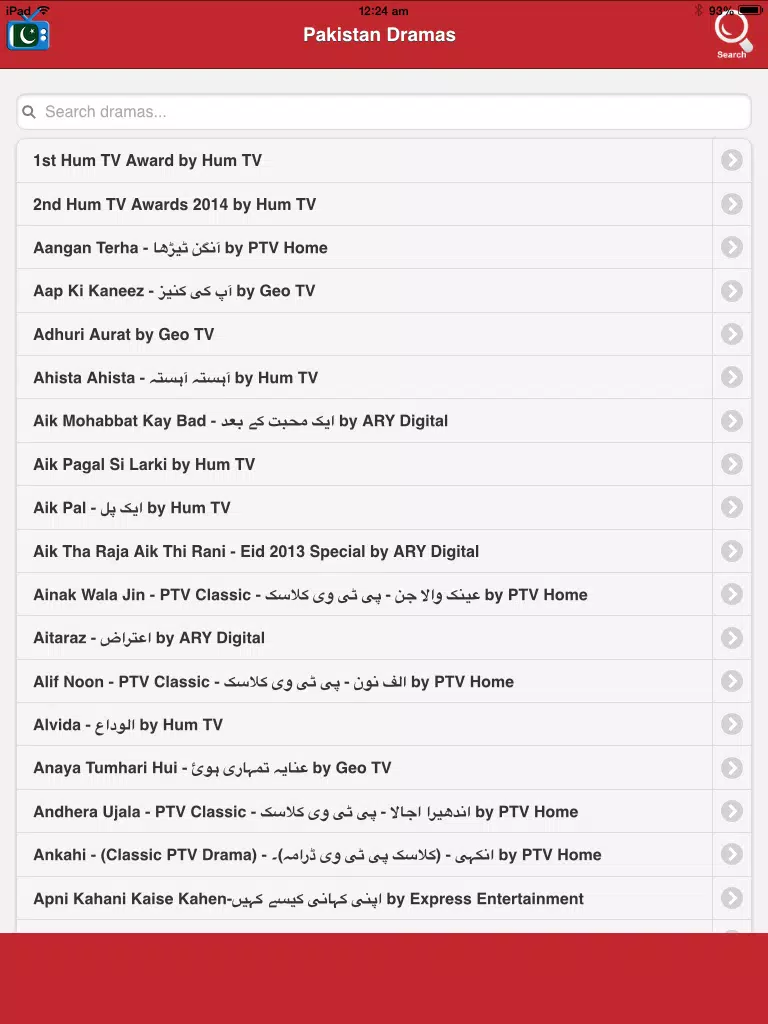Open Andhera Ujala PTV Classic drama
Screen dimensions: 768x1024
384,811
